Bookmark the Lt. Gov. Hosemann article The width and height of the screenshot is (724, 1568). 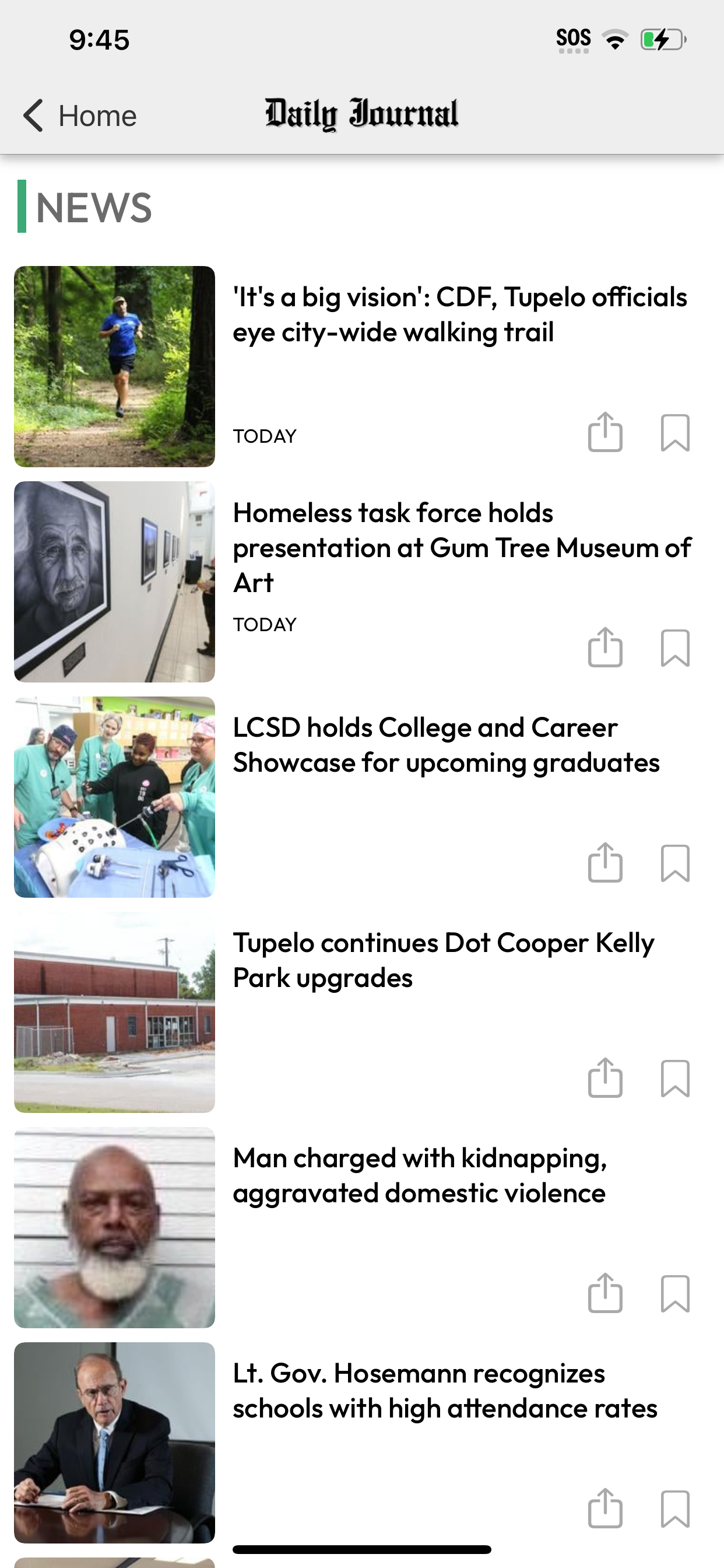(674, 1508)
